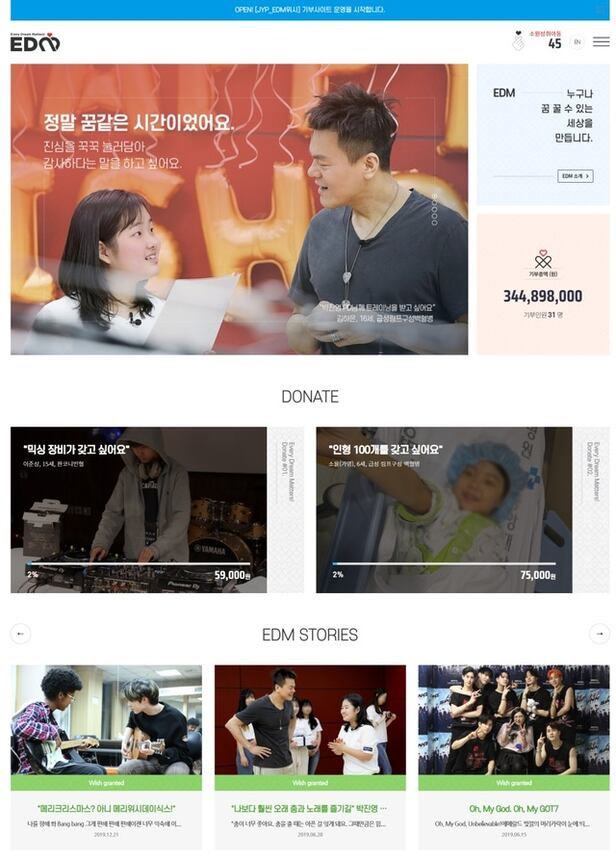The height and width of the screenshot is (860, 616).
Task: Open the main hero banner story
Action: pyautogui.click(x=239, y=210)
